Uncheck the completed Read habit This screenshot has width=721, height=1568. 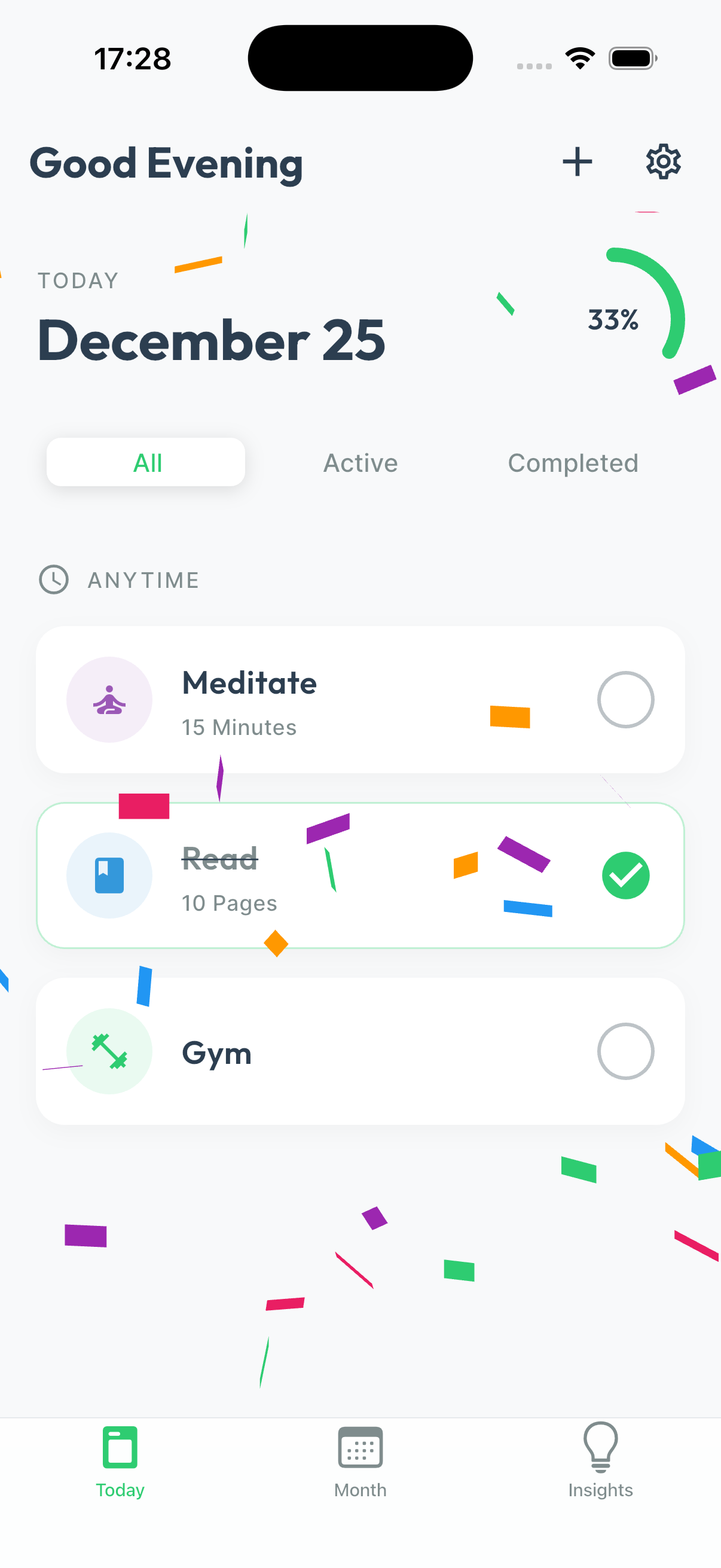[625, 875]
